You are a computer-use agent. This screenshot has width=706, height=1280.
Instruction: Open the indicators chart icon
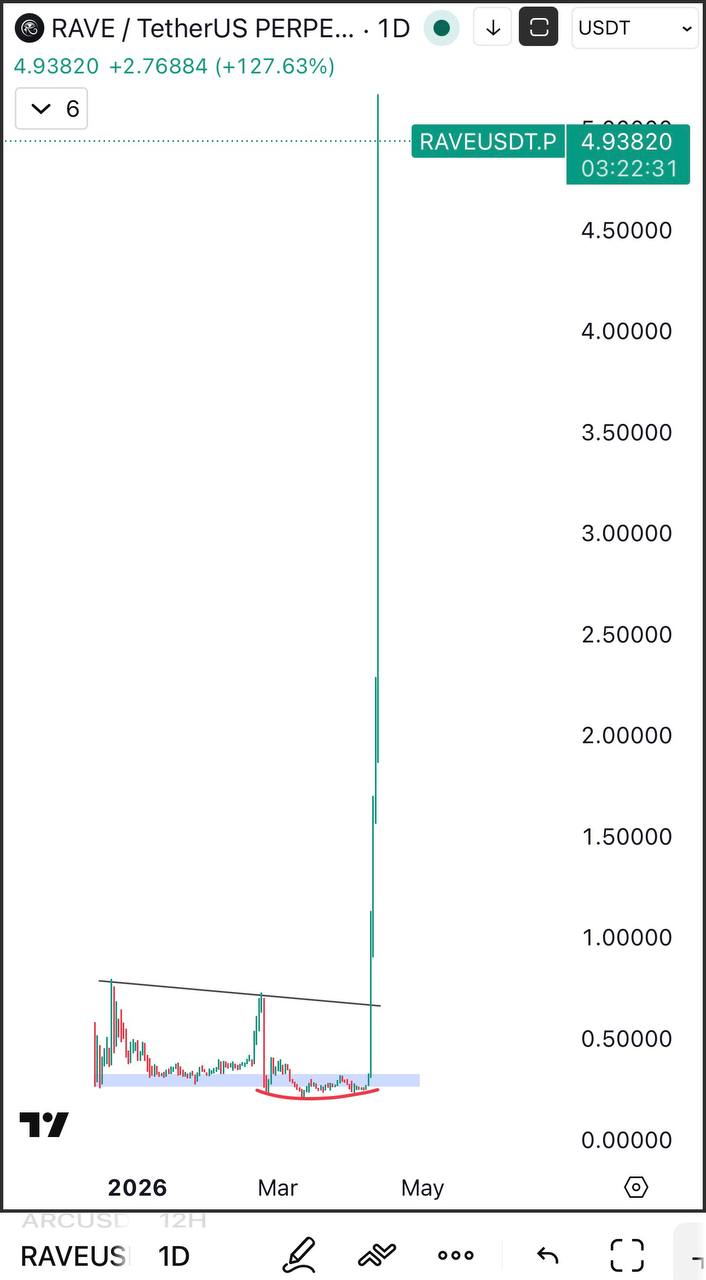[x=377, y=1254]
